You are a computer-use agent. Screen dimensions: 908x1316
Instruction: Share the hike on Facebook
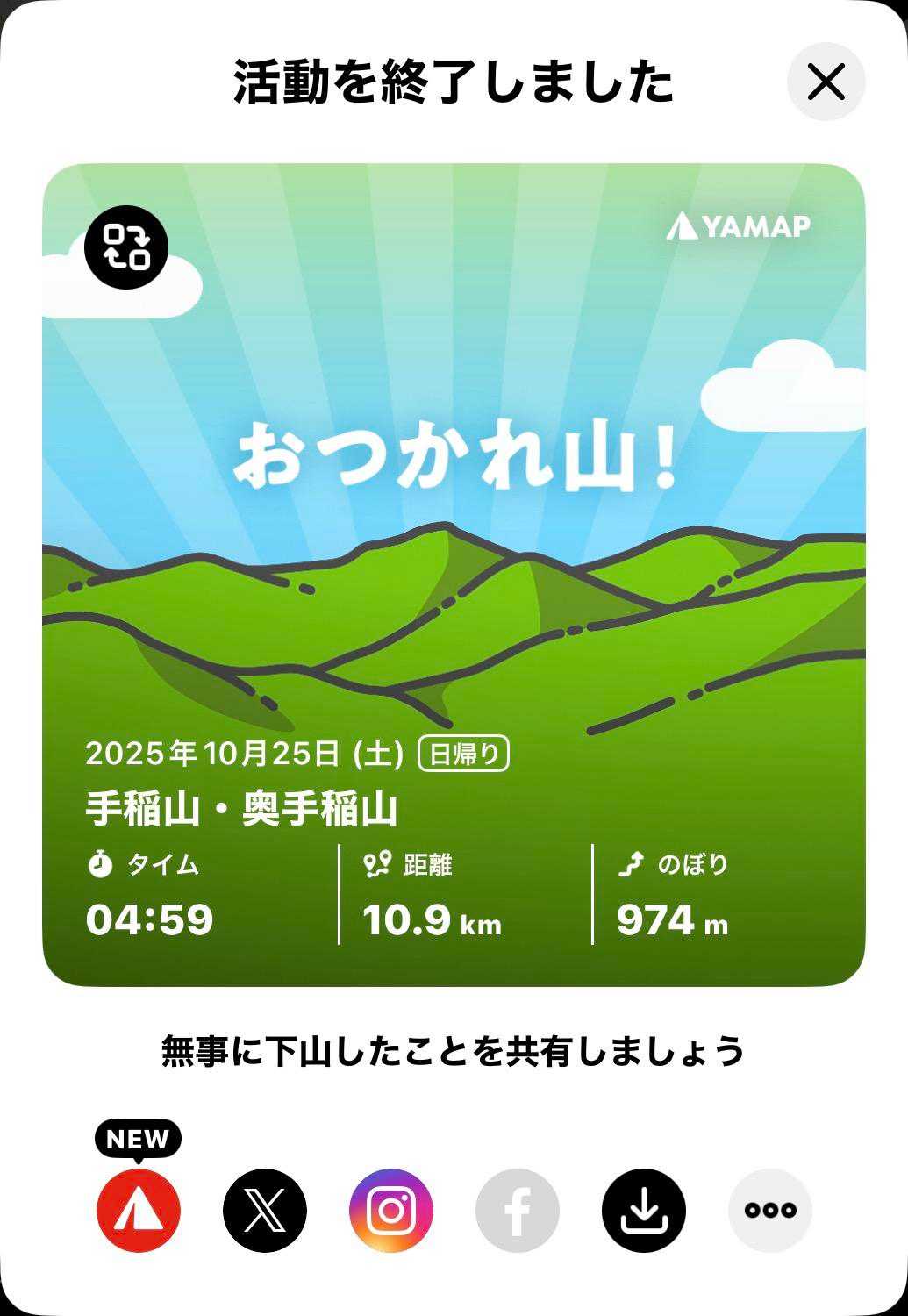[518, 1211]
